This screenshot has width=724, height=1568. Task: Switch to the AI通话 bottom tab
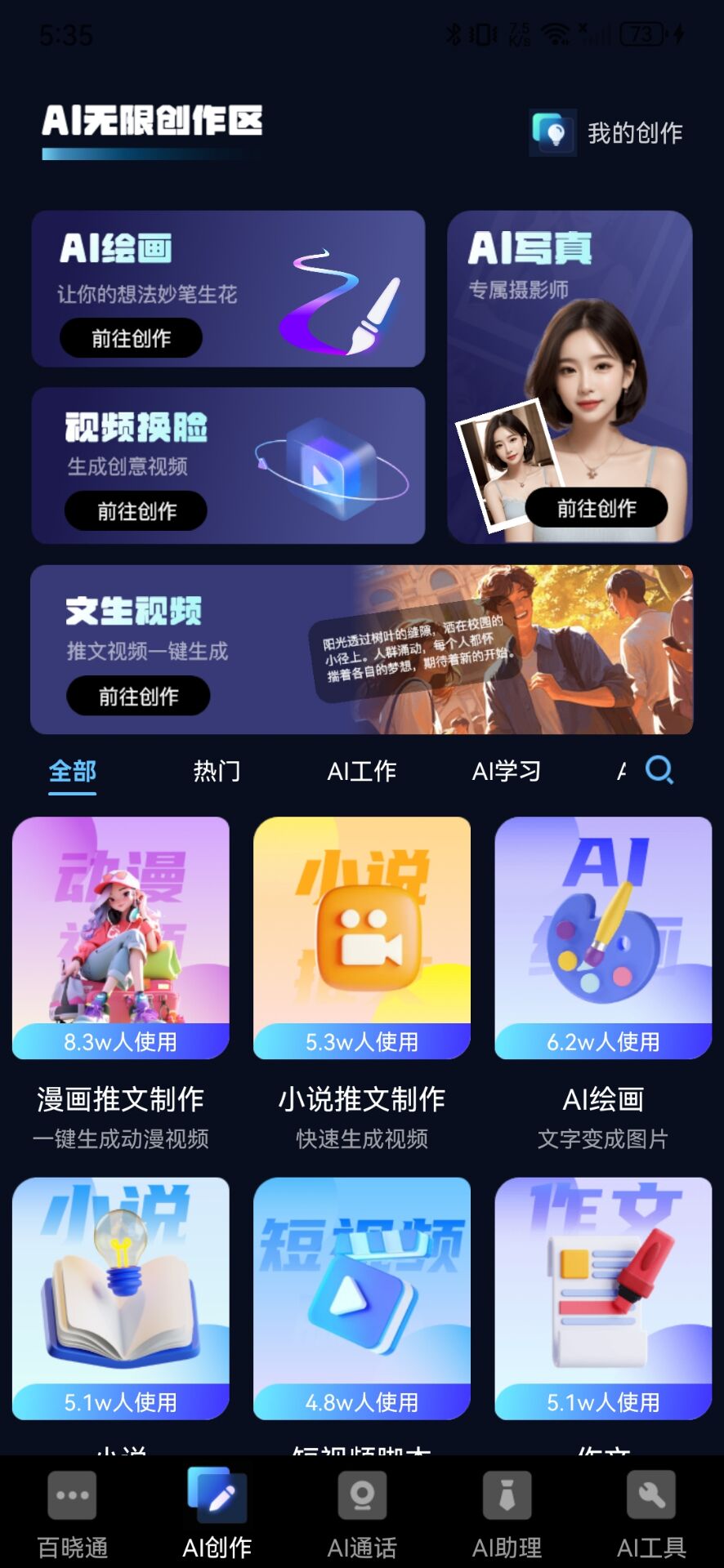(362, 1512)
